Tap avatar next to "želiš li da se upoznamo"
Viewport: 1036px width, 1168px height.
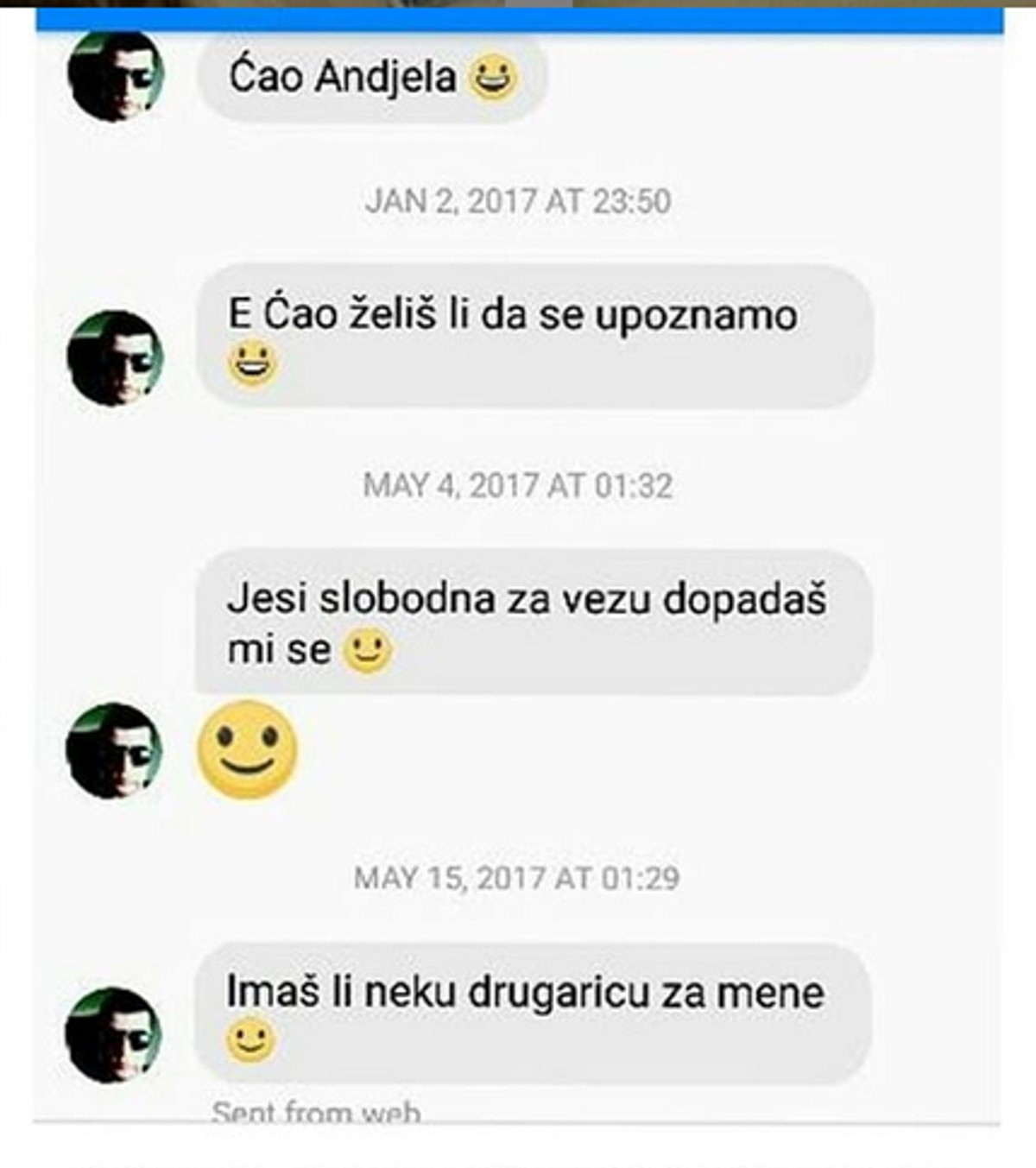(x=115, y=358)
